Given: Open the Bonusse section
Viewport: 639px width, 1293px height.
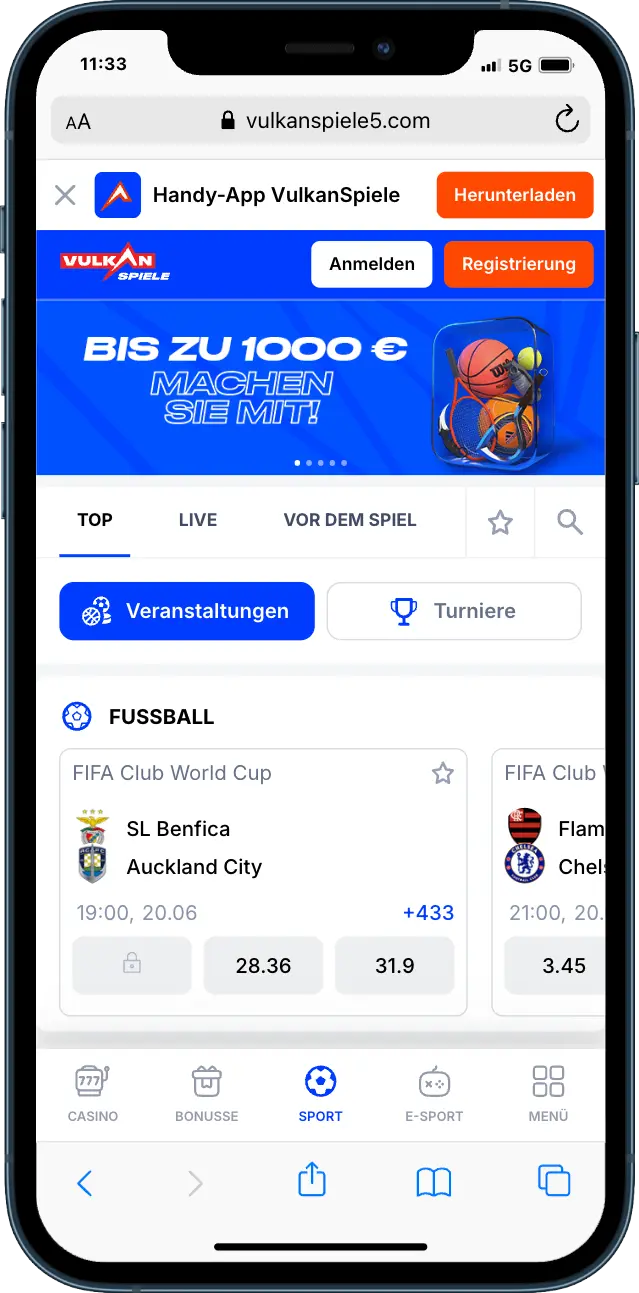Looking at the screenshot, I should (206, 1093).
